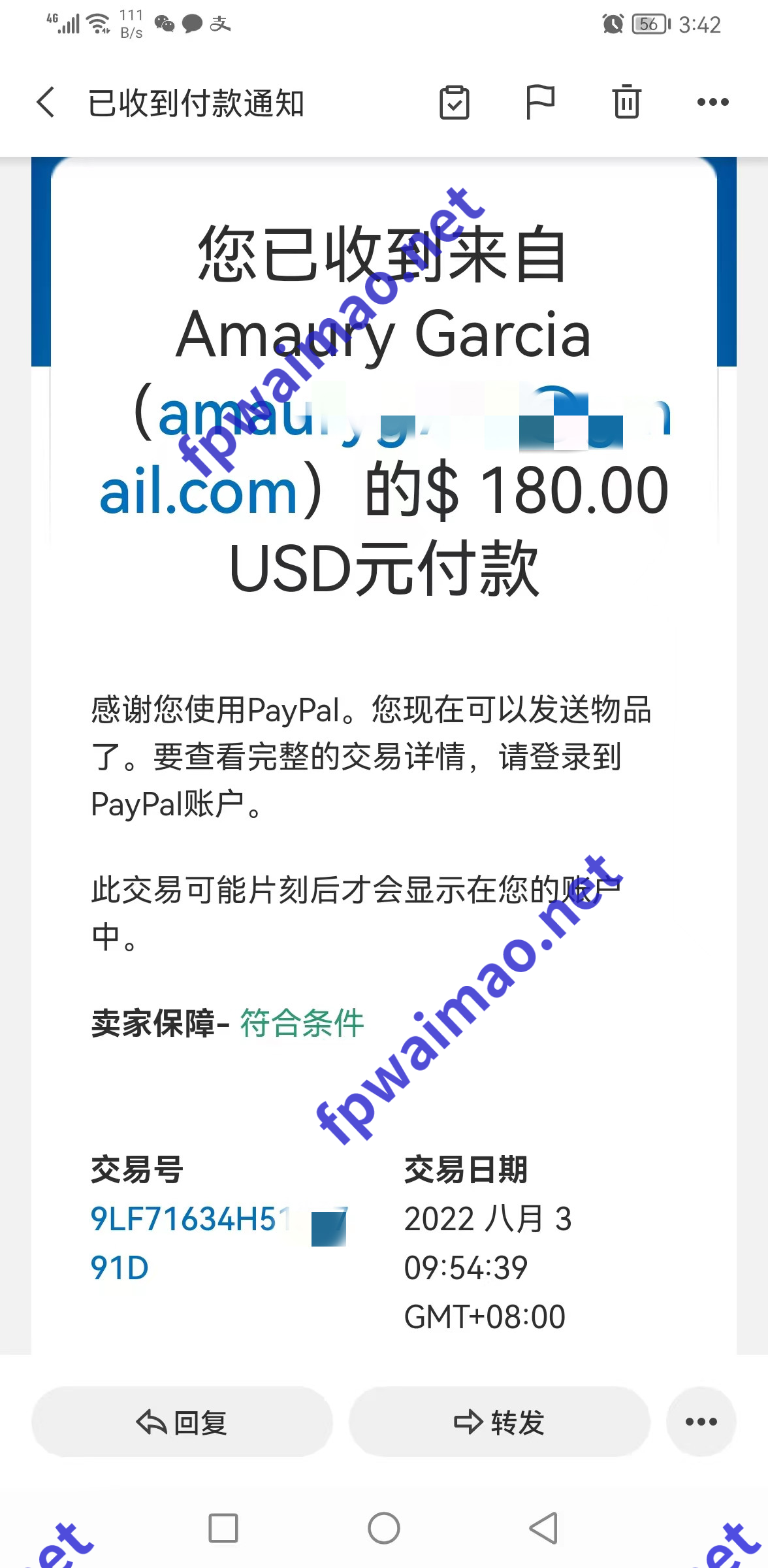Open the 符合条件 seller protection link
768x1568 pixels.
point(302,1023)
